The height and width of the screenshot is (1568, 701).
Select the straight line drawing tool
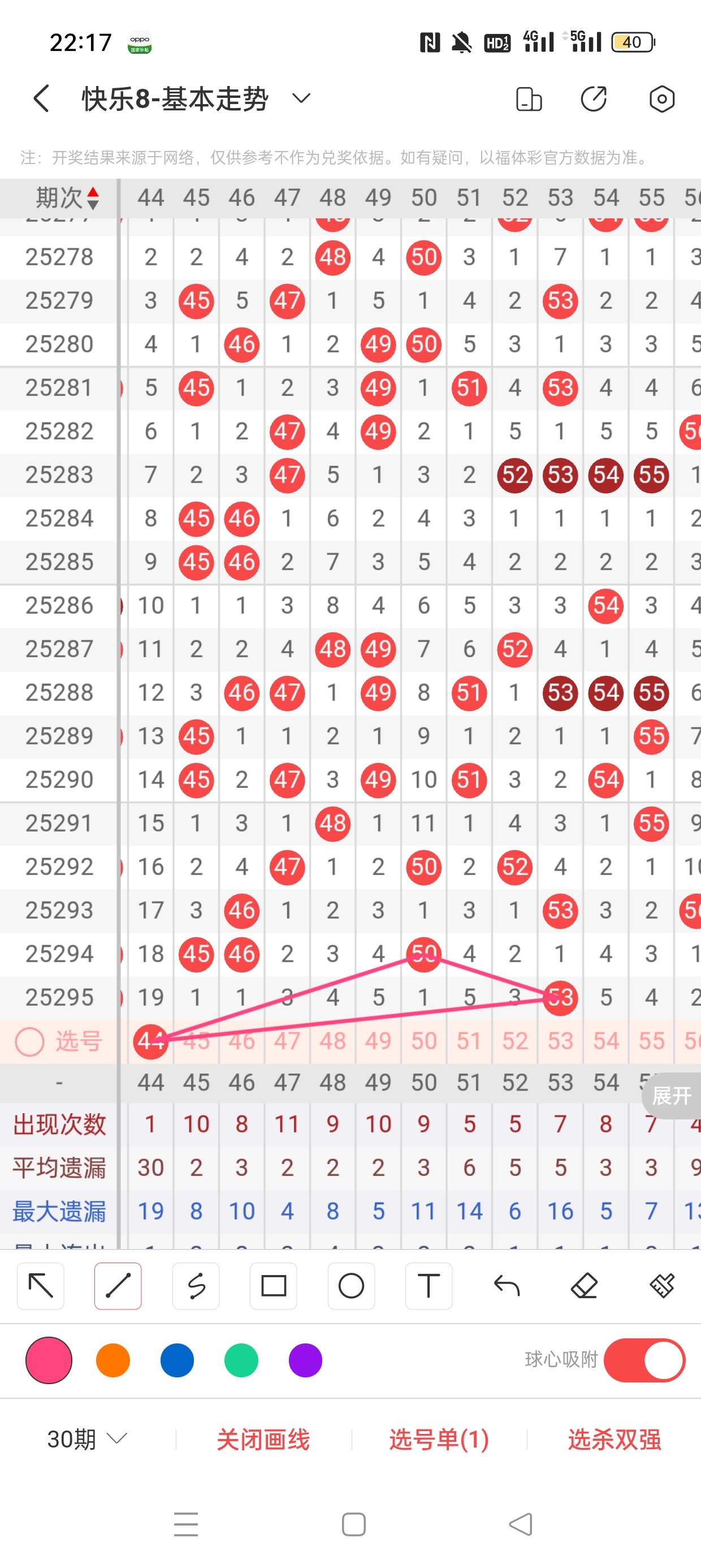tap(118, 1286)
